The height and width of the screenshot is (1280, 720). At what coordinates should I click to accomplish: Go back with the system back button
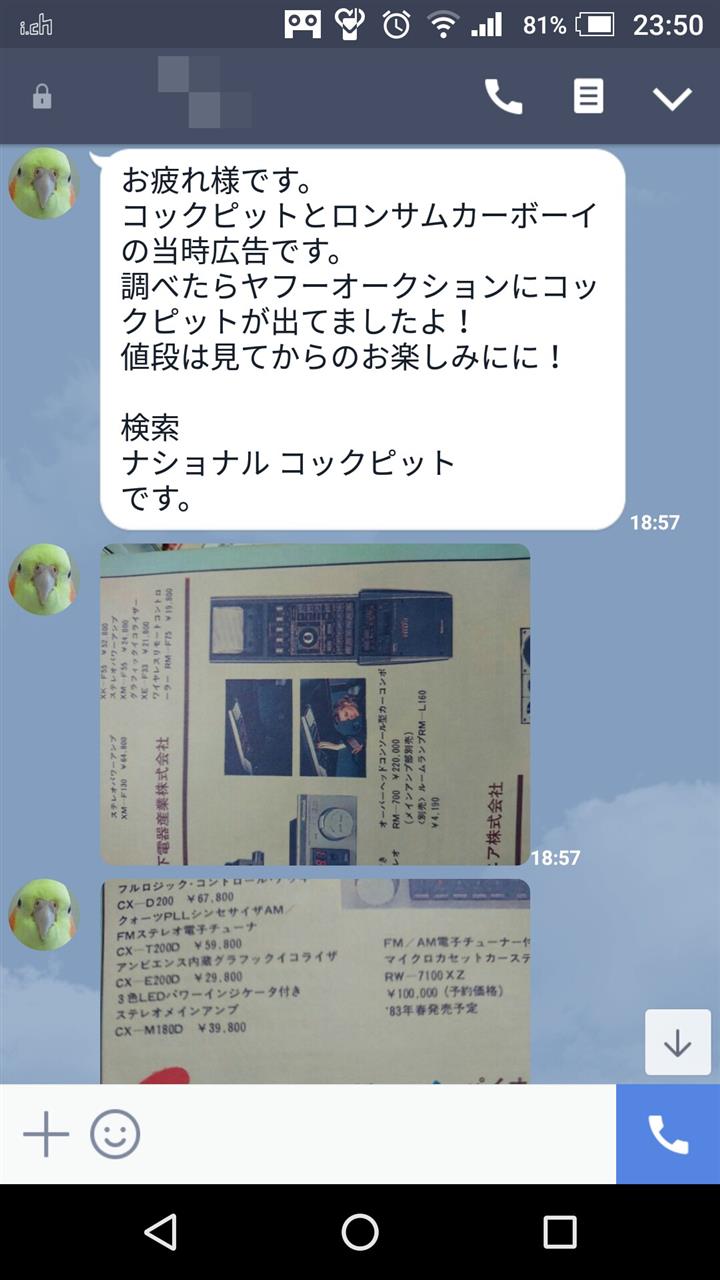click(x=160, y=1232)
